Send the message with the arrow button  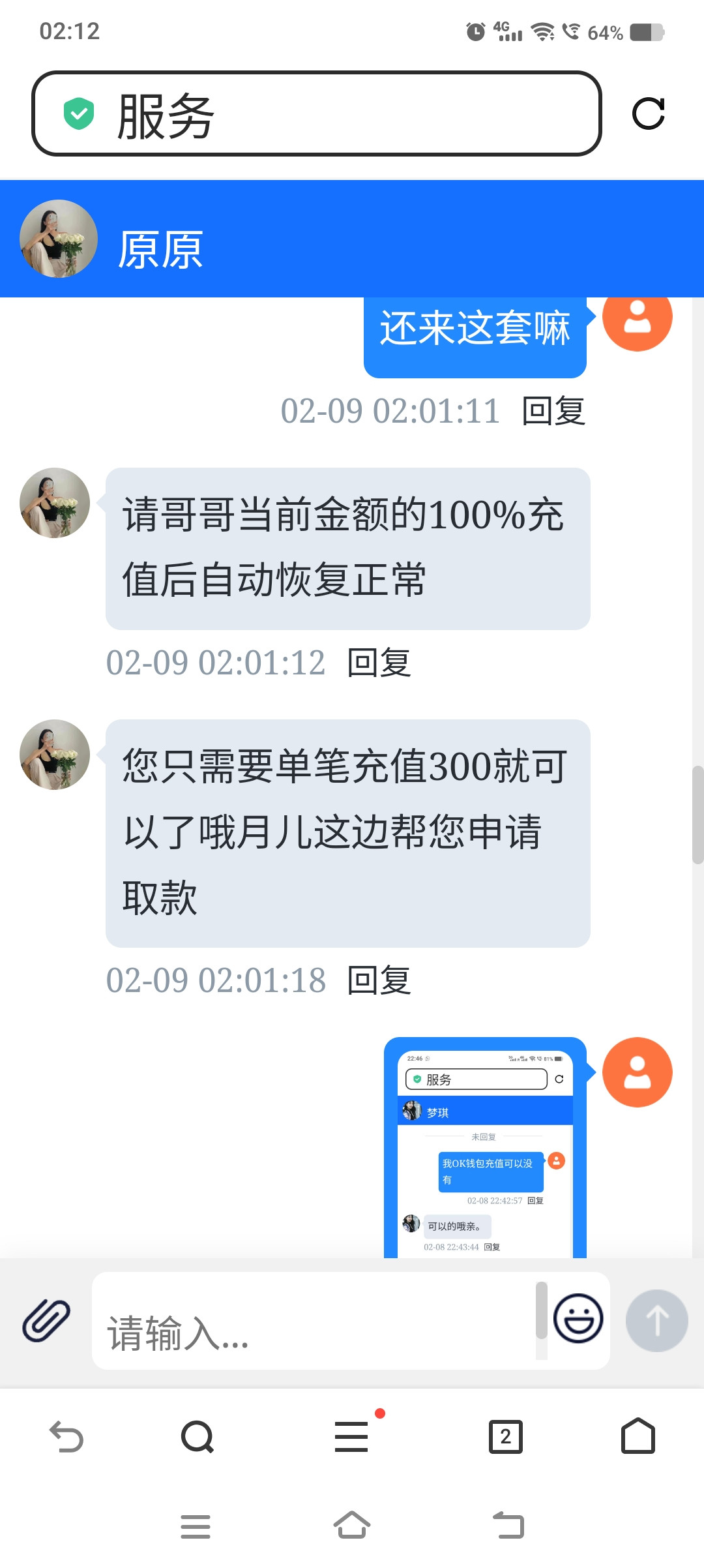point(656,1320)
